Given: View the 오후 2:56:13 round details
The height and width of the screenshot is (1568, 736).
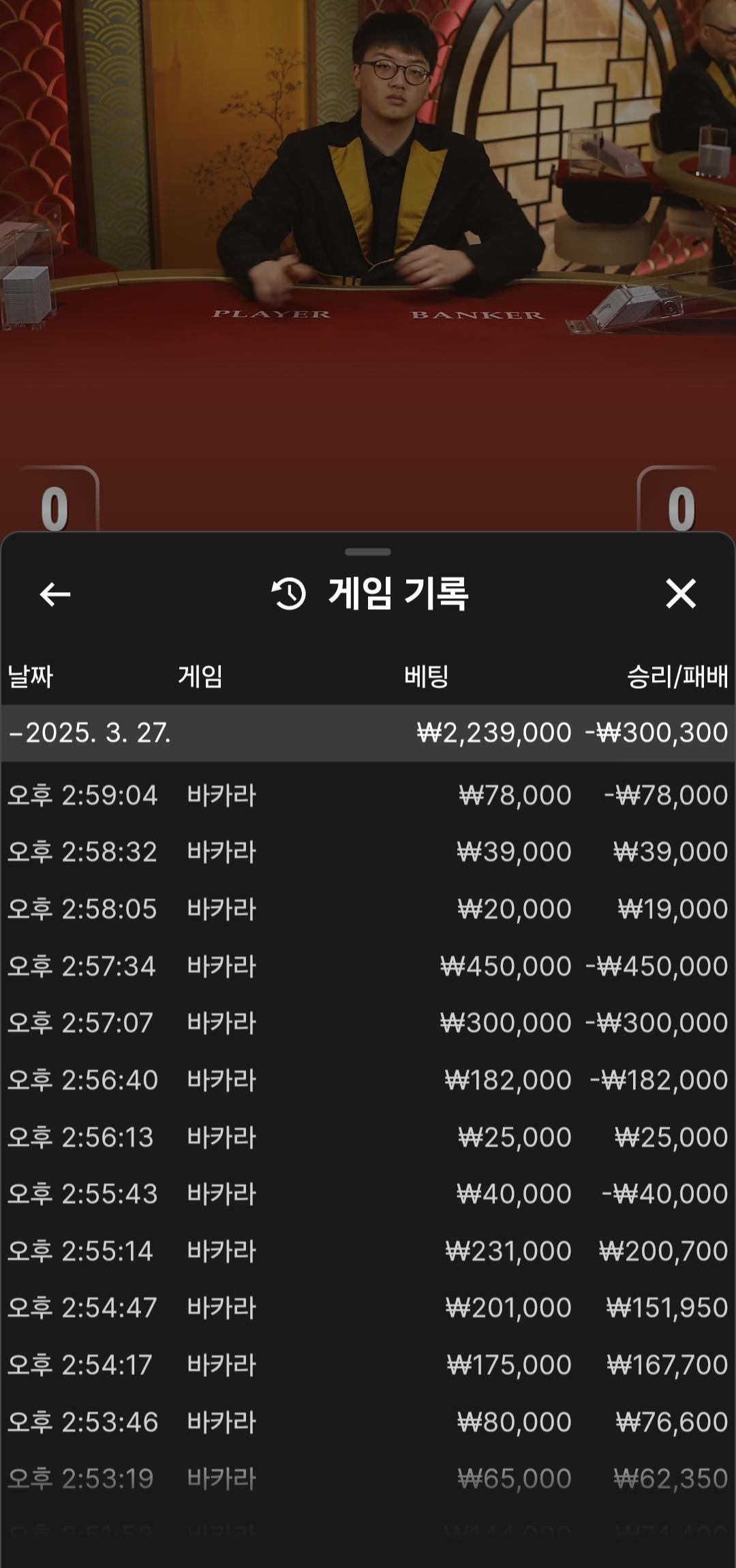Looking at the screenshot, I should (x=368, y=1137).
